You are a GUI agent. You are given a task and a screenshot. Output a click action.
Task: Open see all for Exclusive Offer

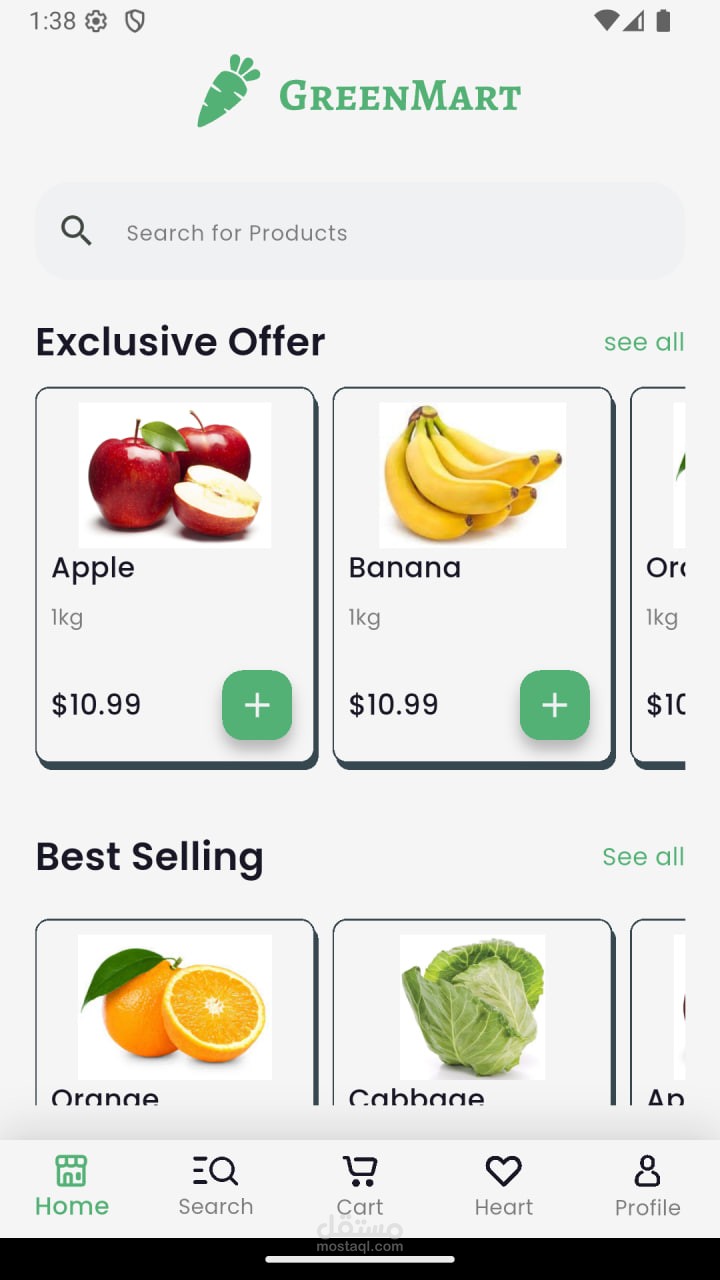pyautogui.click(x=643, y=342)
